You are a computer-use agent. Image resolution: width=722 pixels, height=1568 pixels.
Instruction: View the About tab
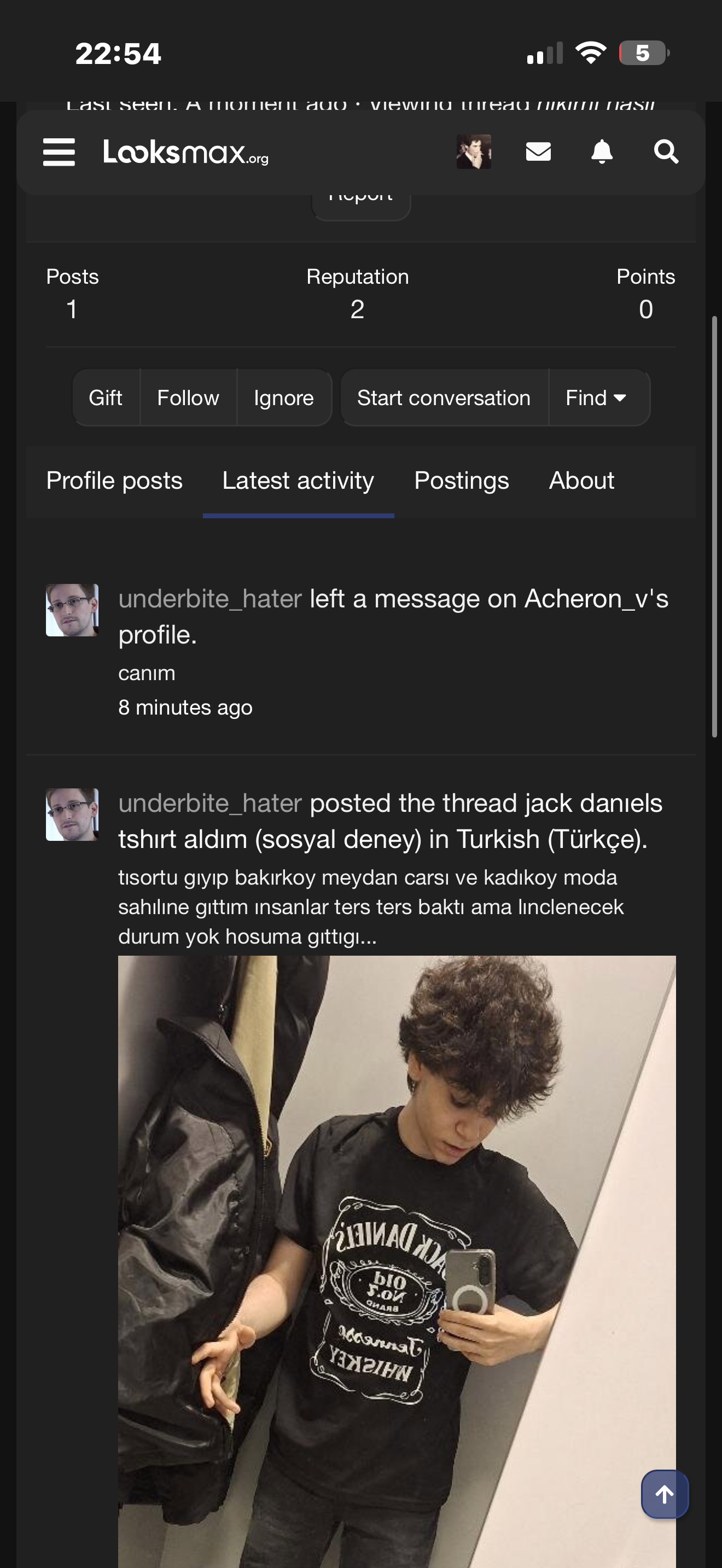click(581, 481)
